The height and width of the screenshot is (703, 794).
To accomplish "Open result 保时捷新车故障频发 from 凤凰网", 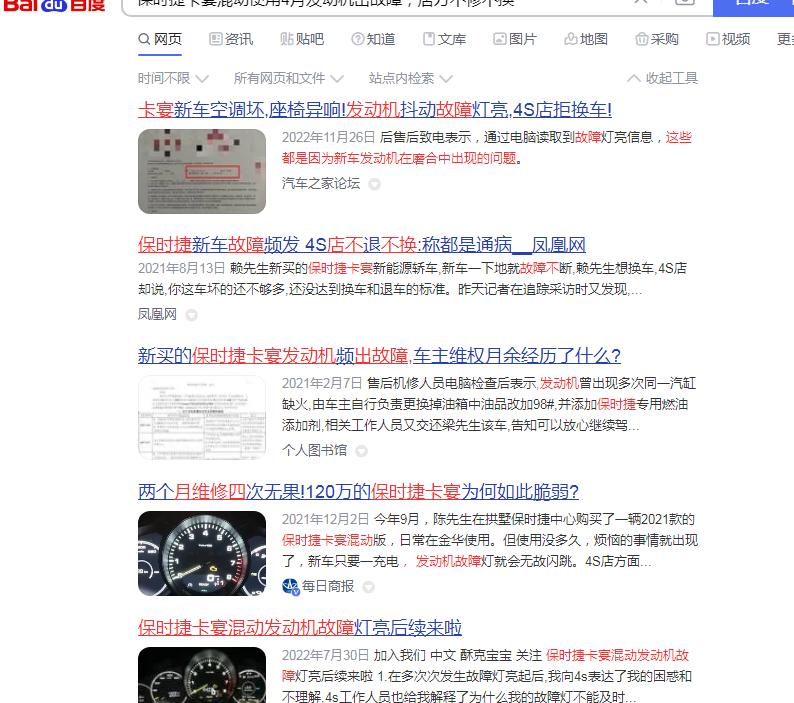I will point(361,244).
